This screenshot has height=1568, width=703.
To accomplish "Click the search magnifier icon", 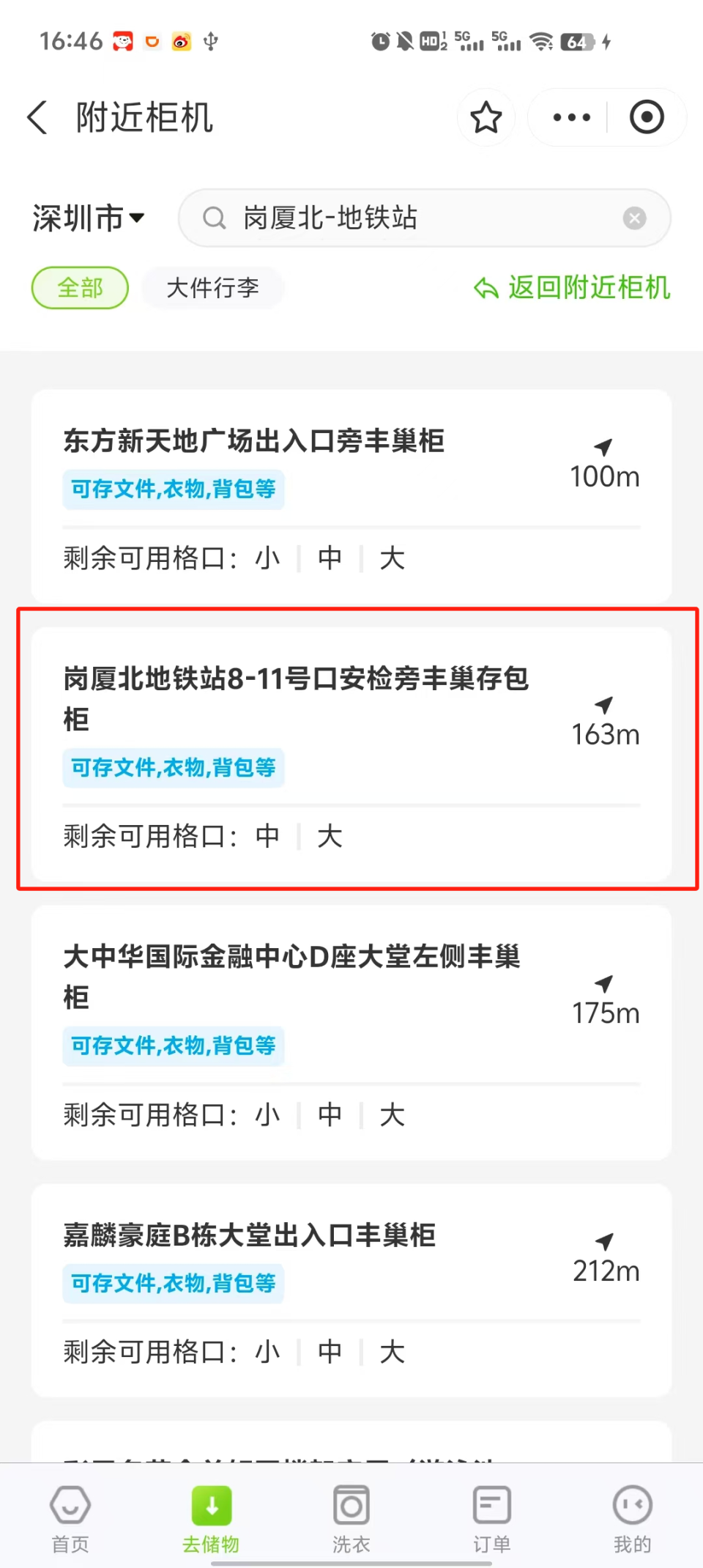I will (x=213, y=218).
